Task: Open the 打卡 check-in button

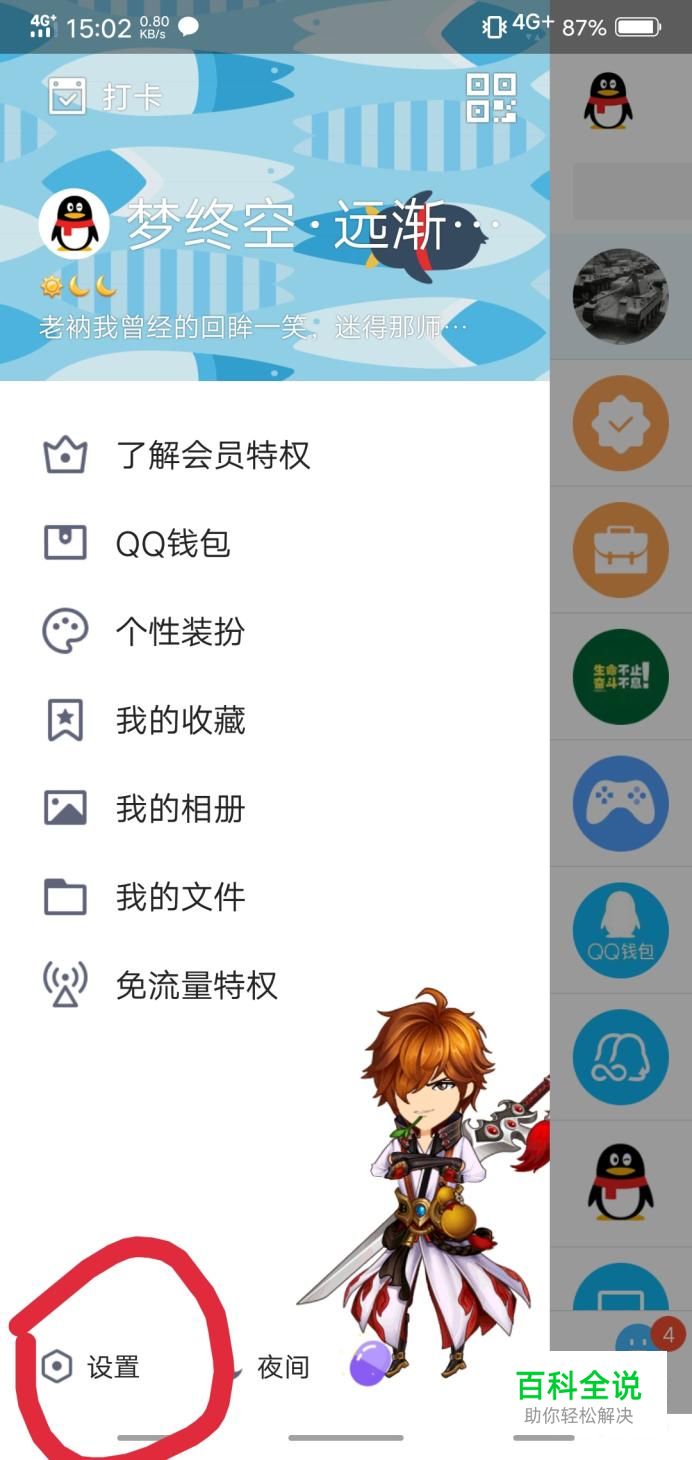Action: pos(105,97)
